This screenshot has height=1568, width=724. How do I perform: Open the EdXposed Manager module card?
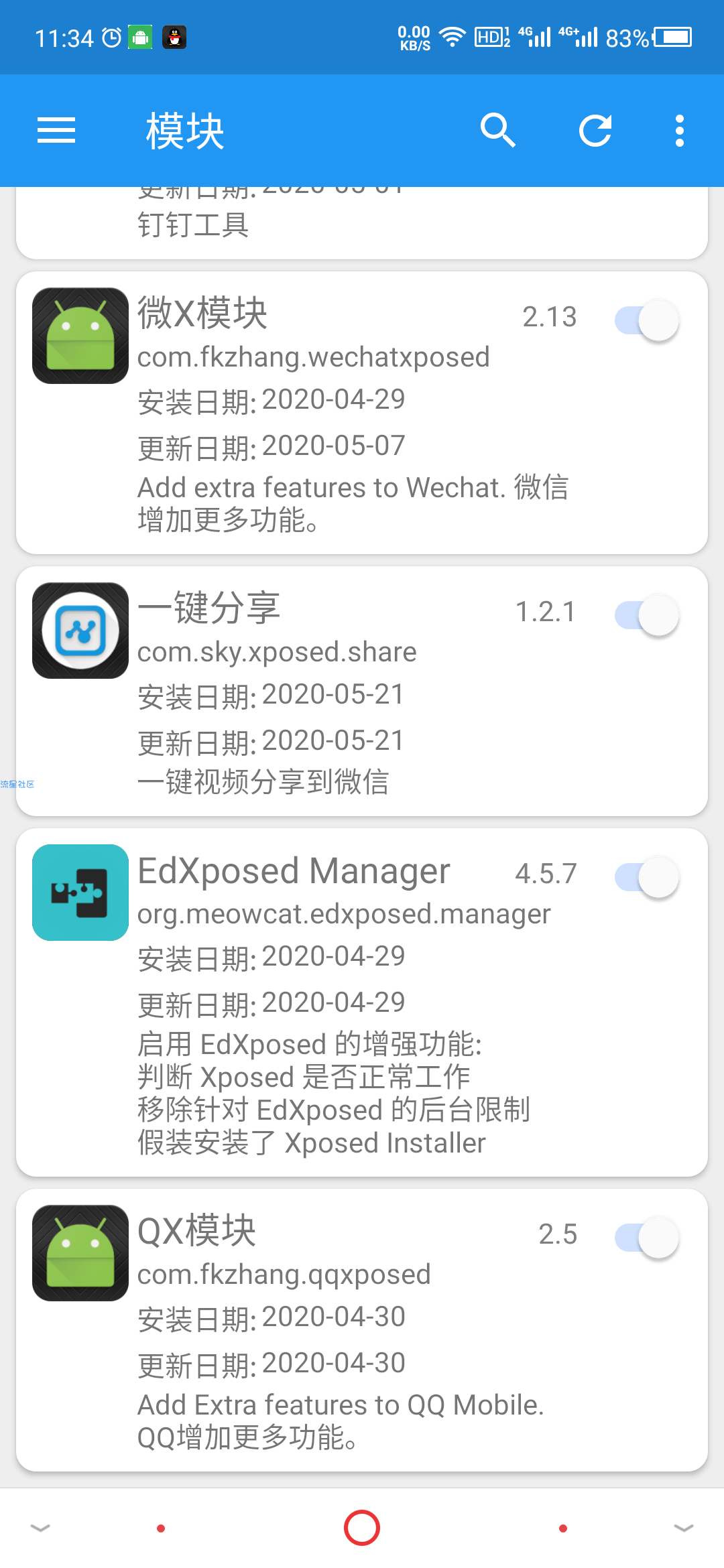362,1002
